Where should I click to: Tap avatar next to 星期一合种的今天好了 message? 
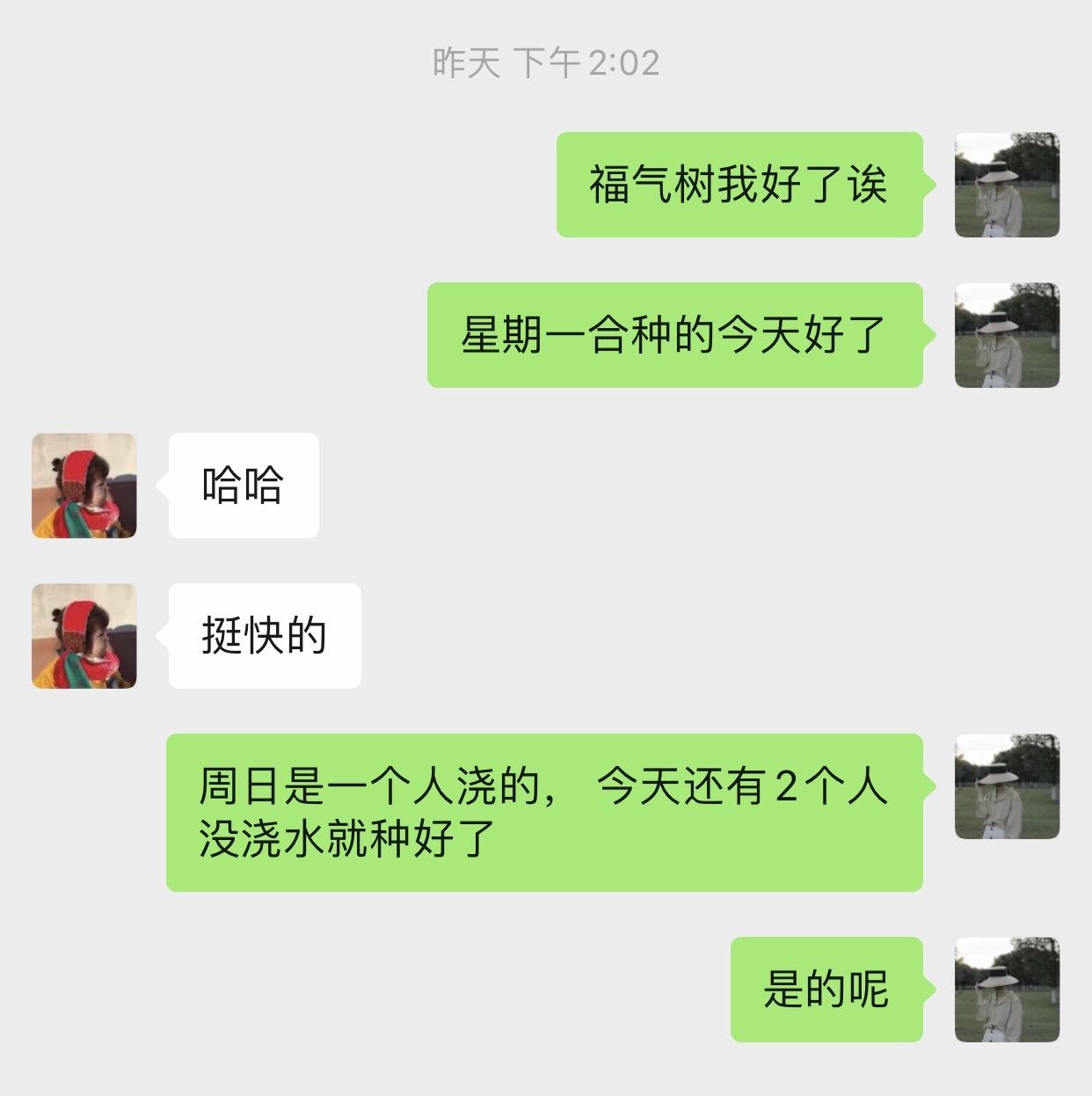click(x=1007, y=335)
